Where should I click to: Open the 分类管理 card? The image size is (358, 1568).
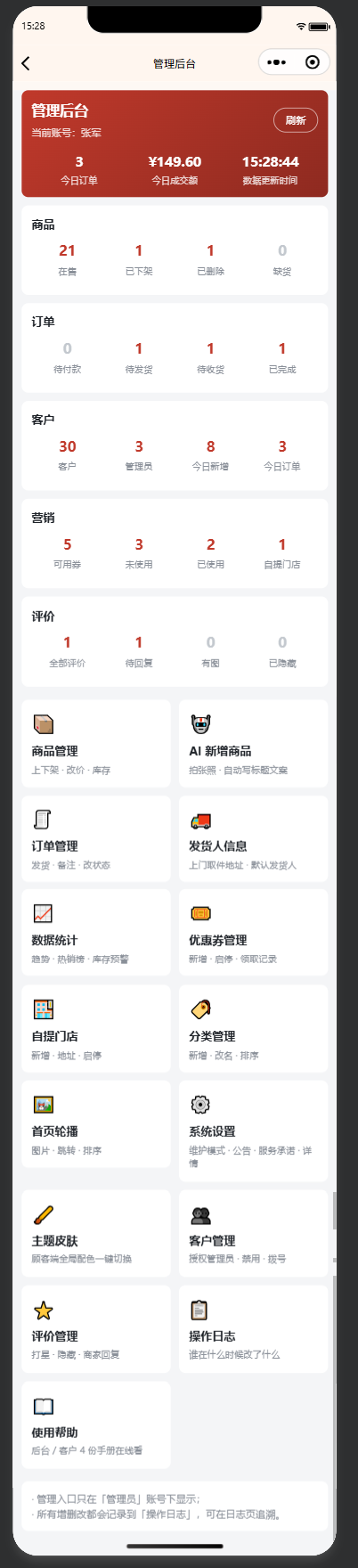coord(254,1029)
